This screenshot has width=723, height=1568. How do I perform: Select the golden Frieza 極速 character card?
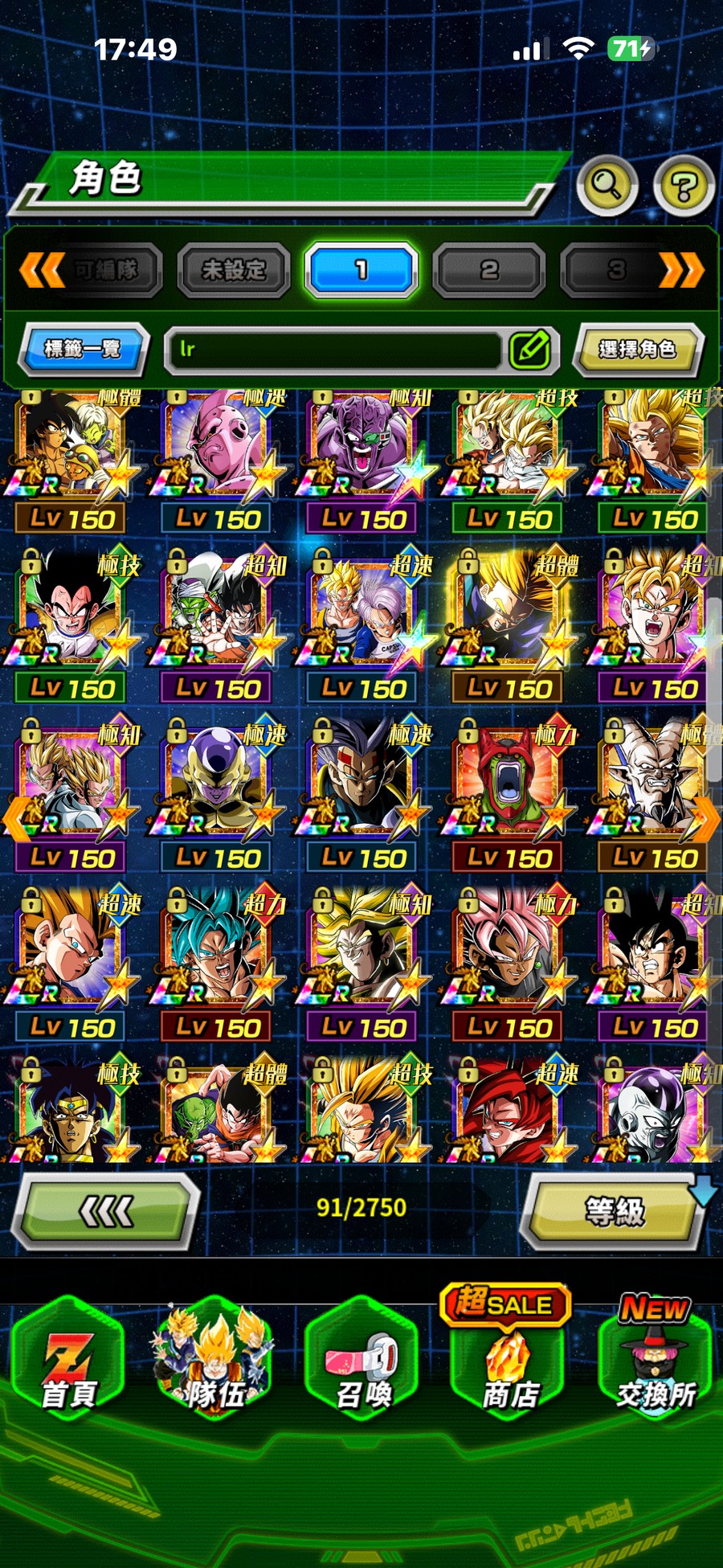219,780
